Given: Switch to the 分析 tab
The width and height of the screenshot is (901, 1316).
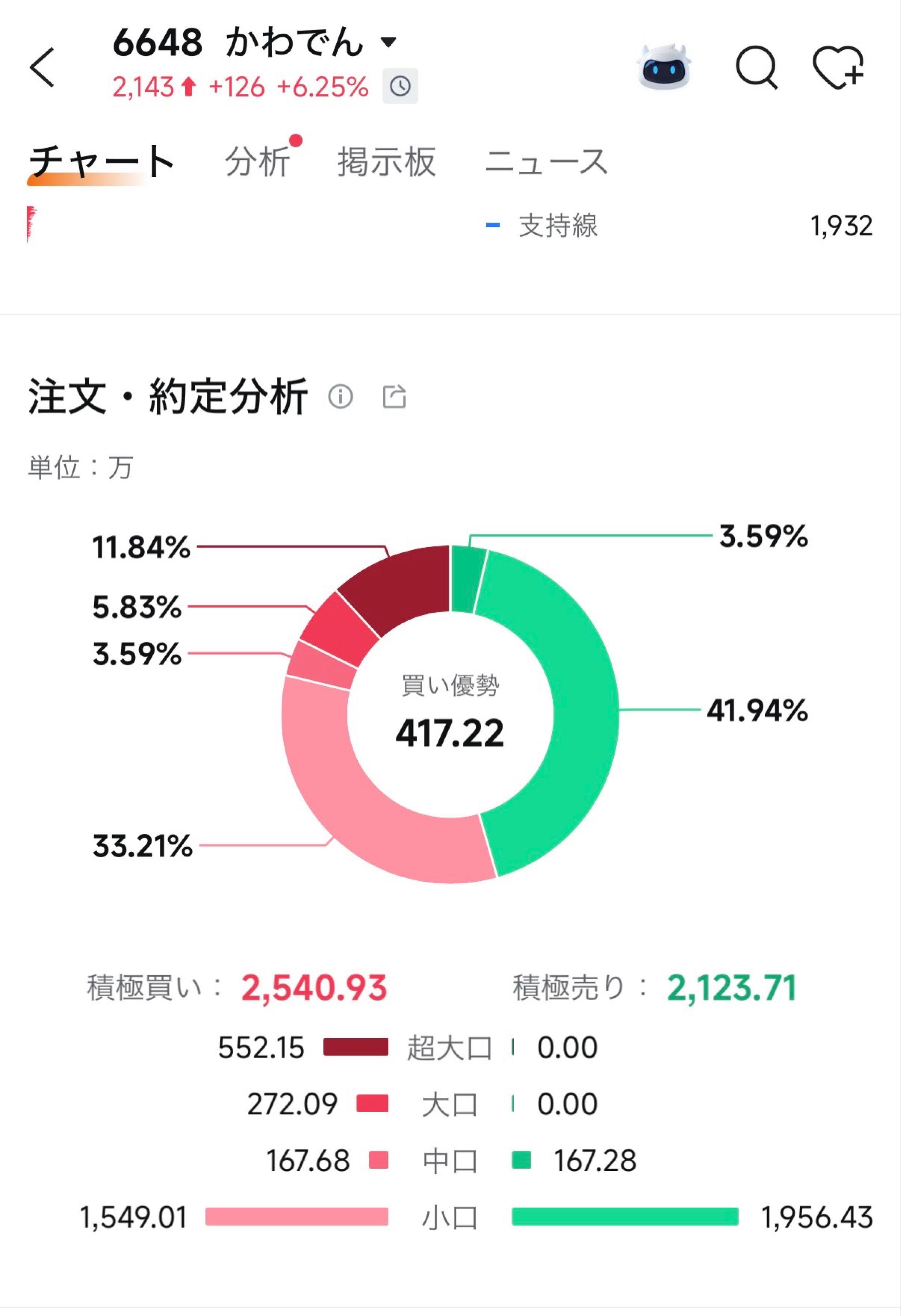Looking at the screenshot, I should (258, 162).
